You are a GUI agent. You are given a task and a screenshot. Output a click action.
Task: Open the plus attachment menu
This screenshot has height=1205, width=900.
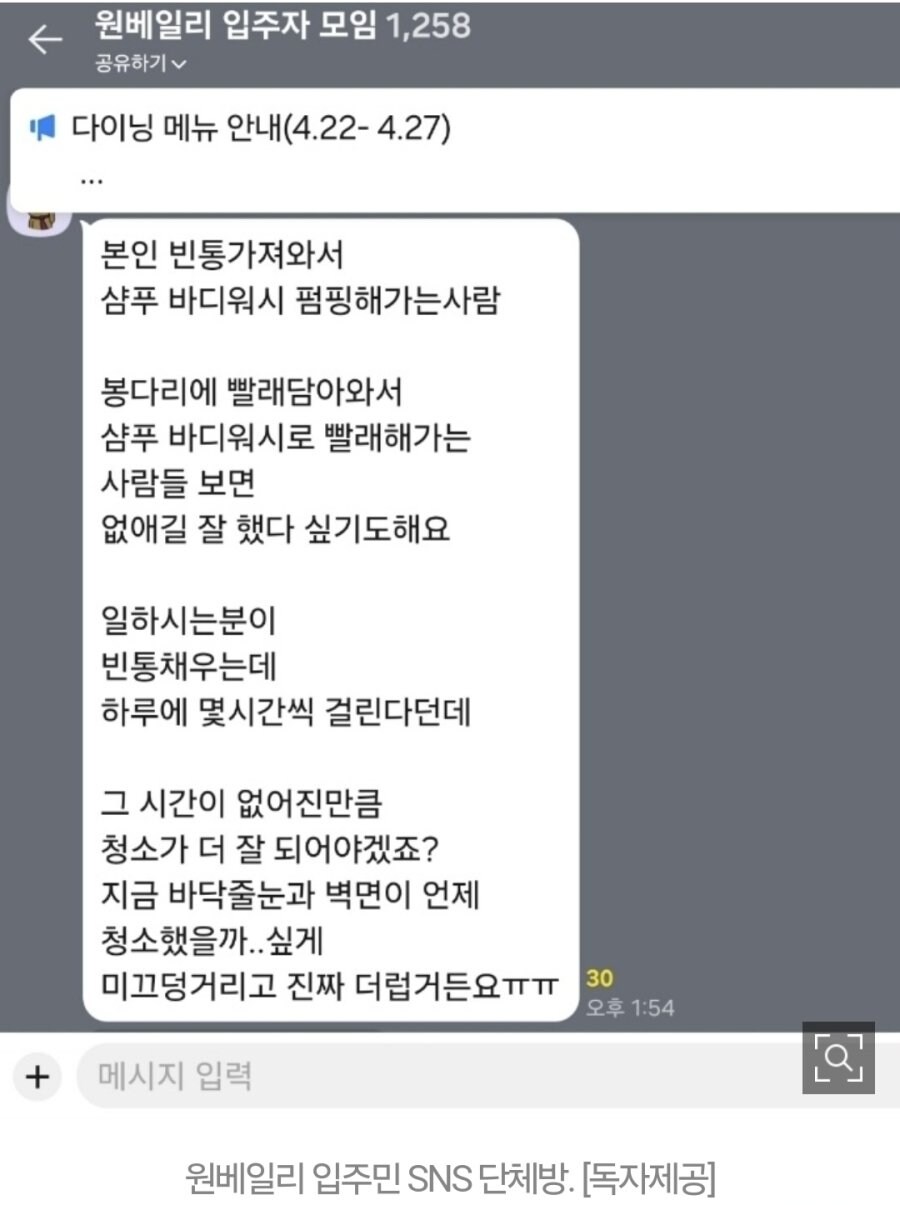pos(37,1077)
